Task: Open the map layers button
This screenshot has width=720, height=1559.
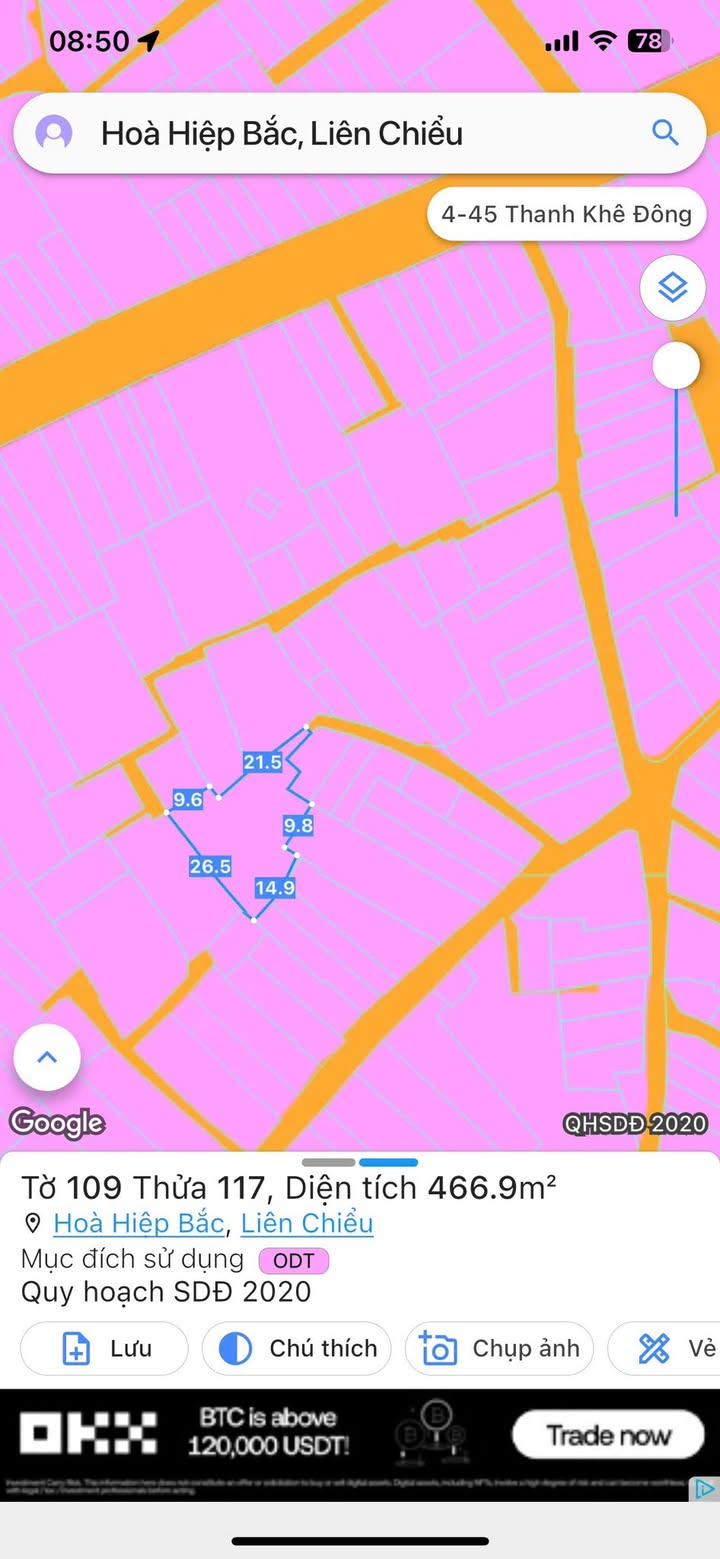Action: coord(672,288)
